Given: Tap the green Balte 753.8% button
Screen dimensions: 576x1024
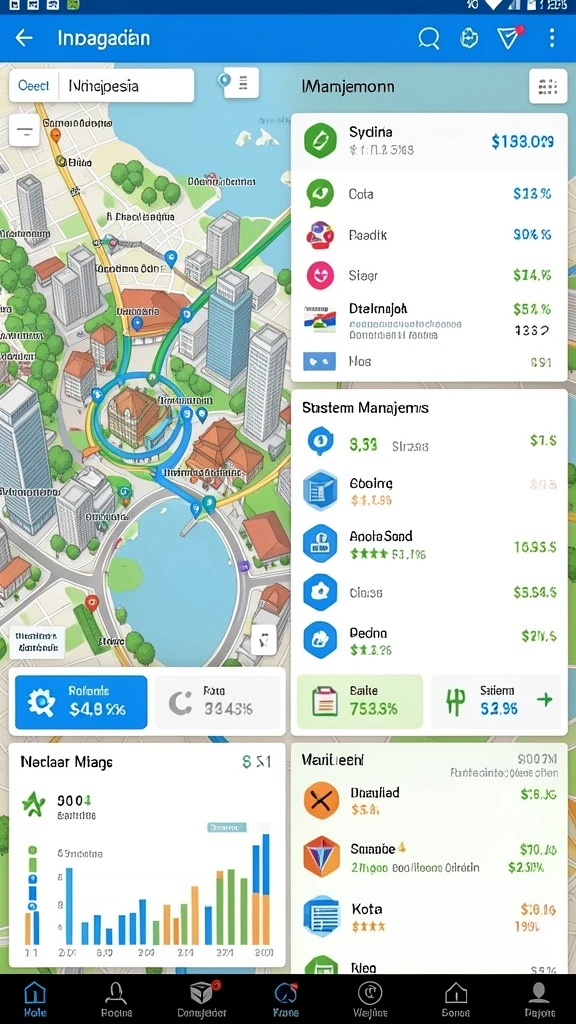Looking at the screenshot, I should [x=360, y=701].
